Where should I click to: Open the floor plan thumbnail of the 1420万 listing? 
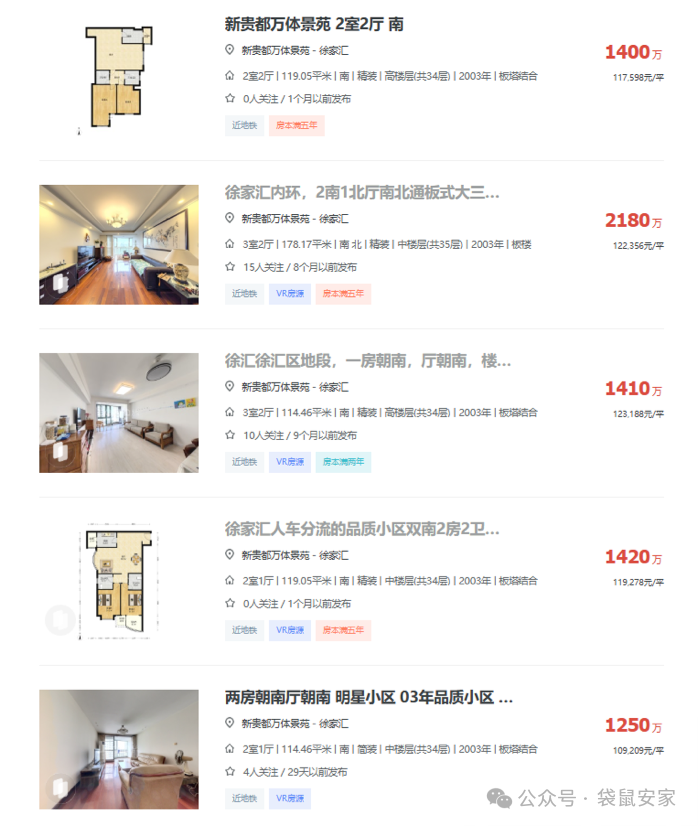[x=118, y=580]
